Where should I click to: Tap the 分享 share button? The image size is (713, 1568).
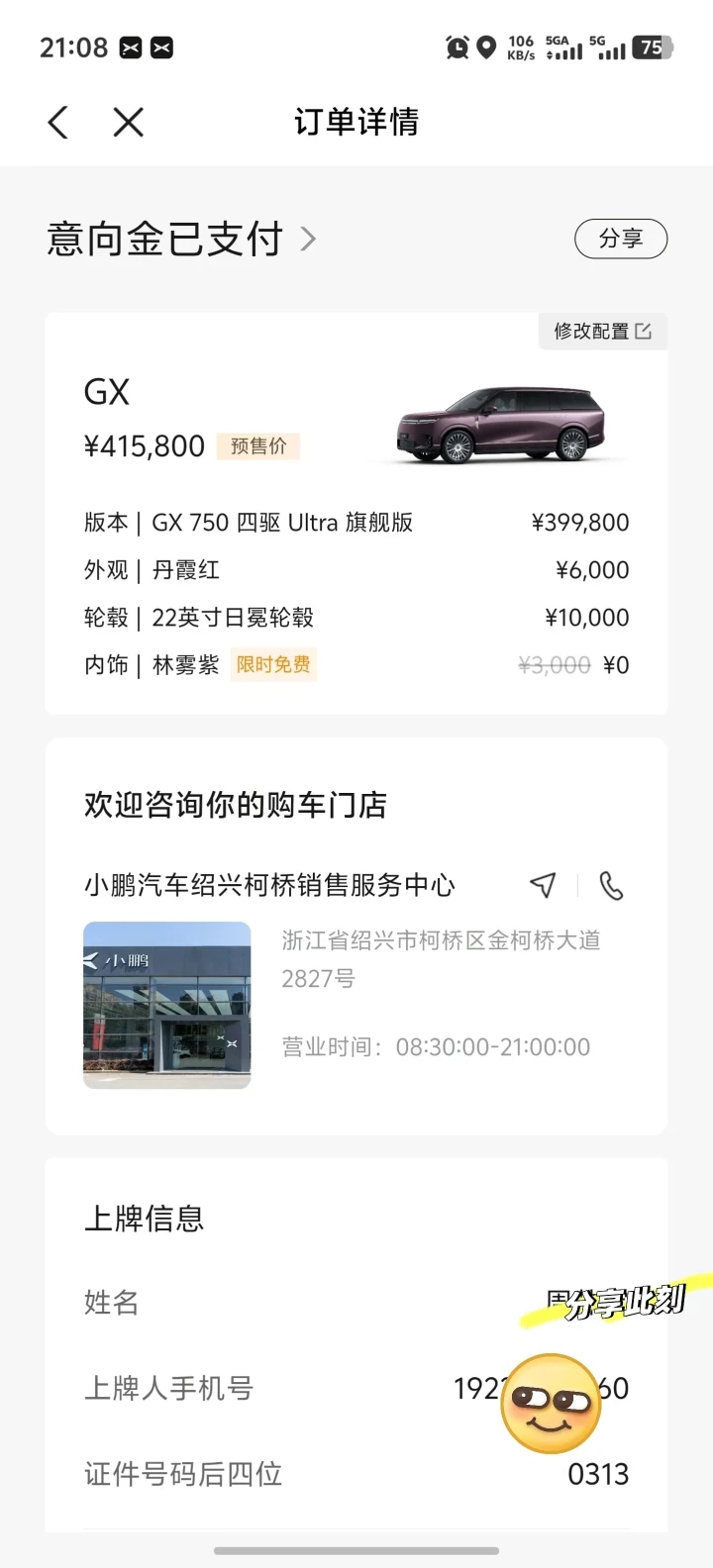pos(621,239)
